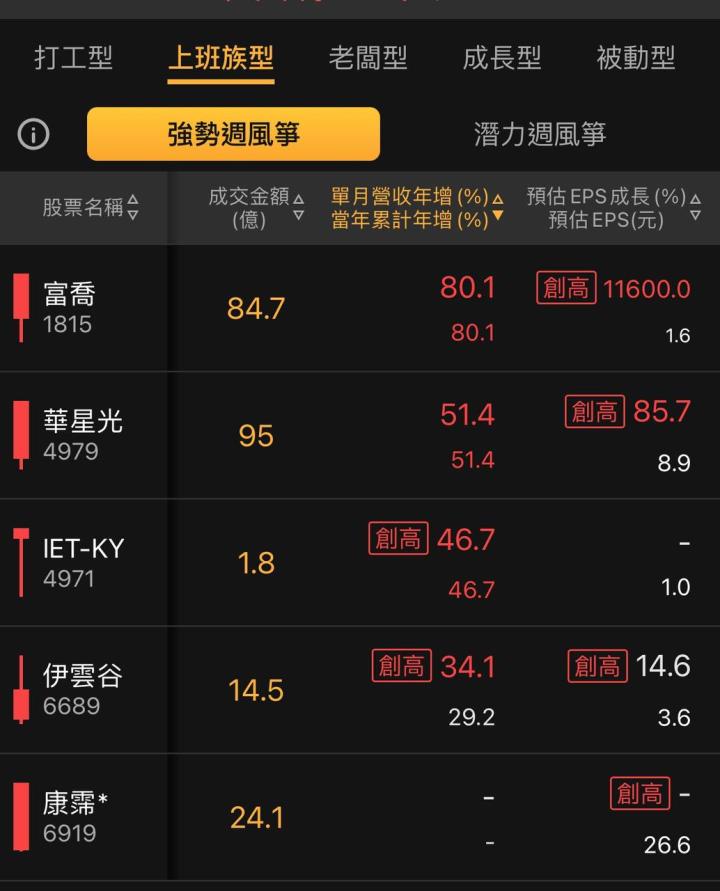The height and width of the screenshot is (891, 720).
Task: Open stock 華星光 4979
Action: 82,436
